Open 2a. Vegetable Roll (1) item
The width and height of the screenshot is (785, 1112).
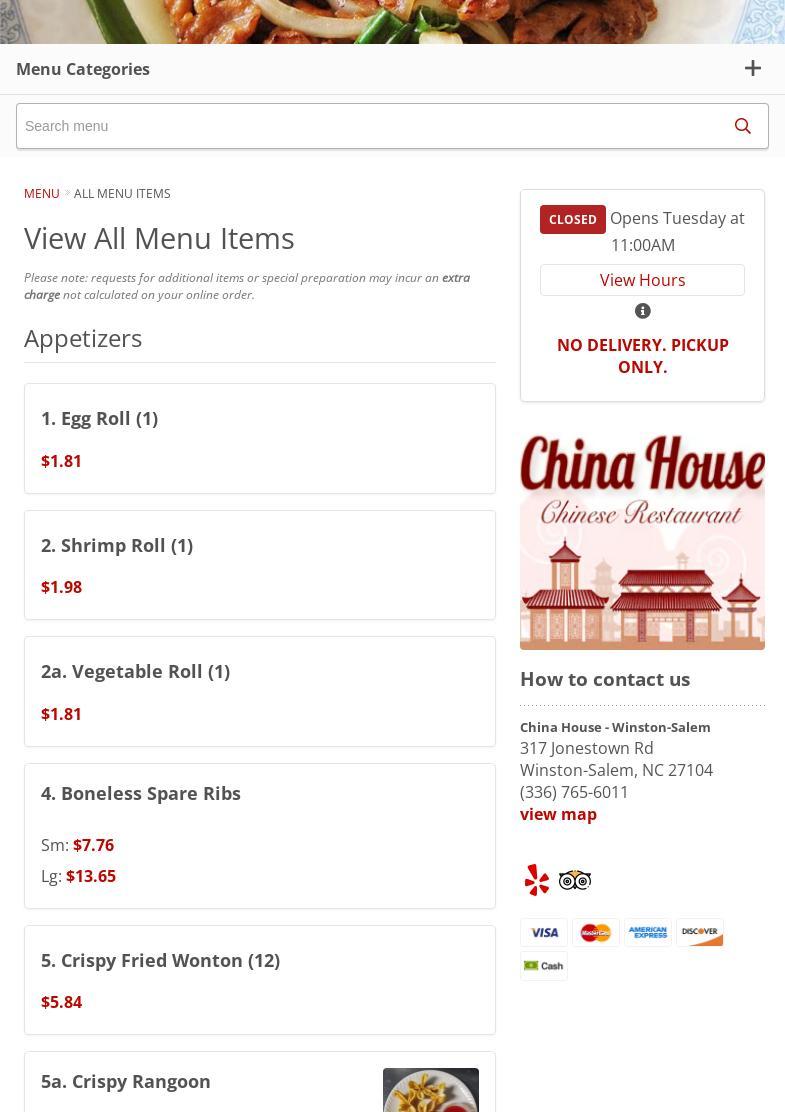(135, 671)
